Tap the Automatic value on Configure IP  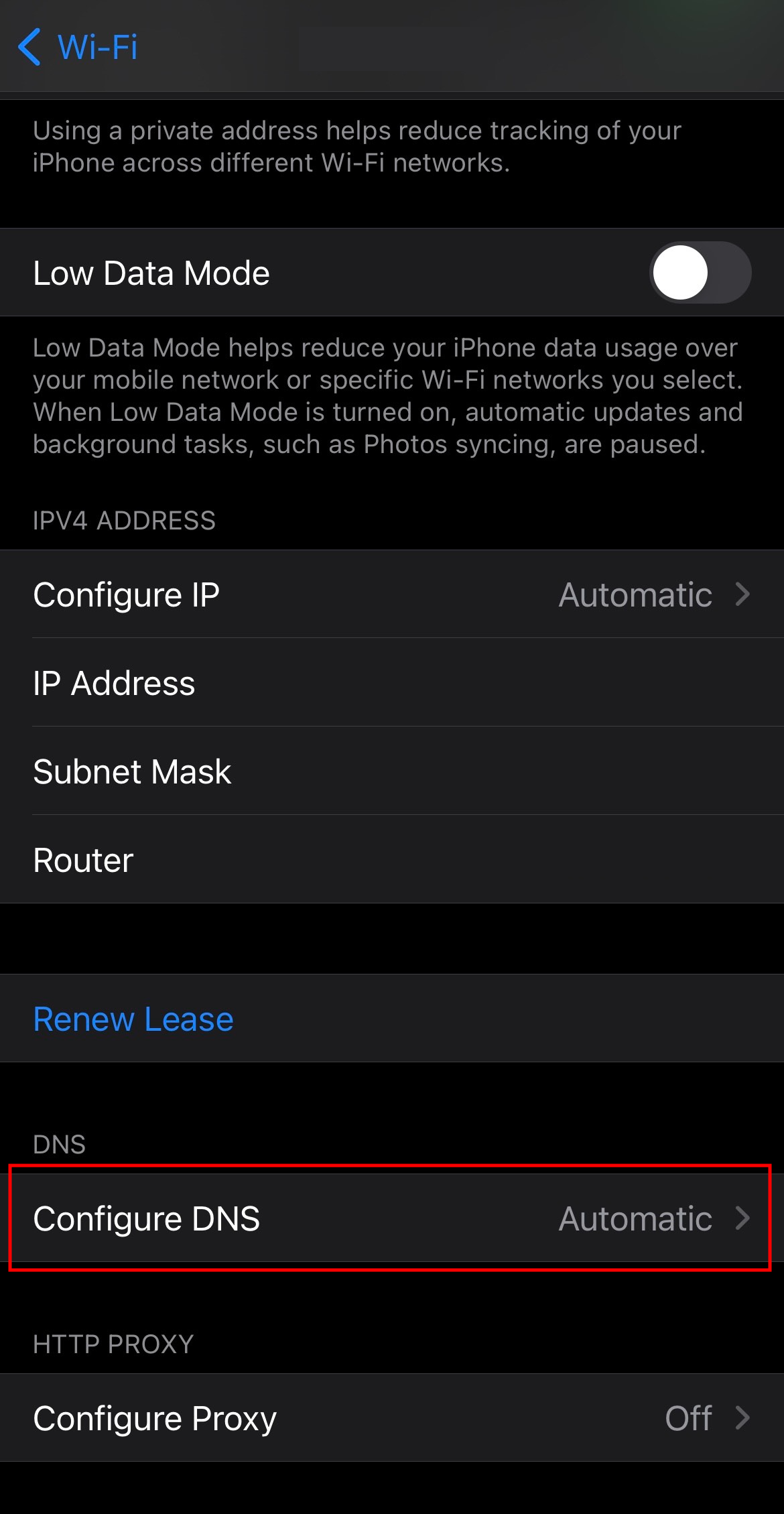pyautogui.click(x=635, y=594)
